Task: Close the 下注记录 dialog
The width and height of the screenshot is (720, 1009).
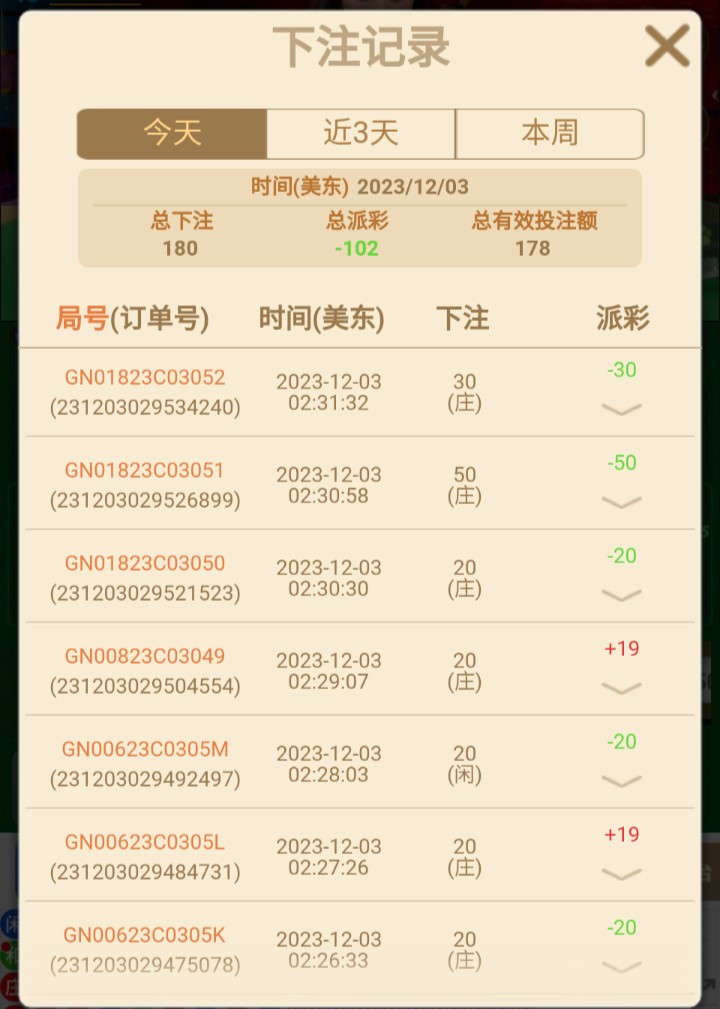Action: (667, 46)
